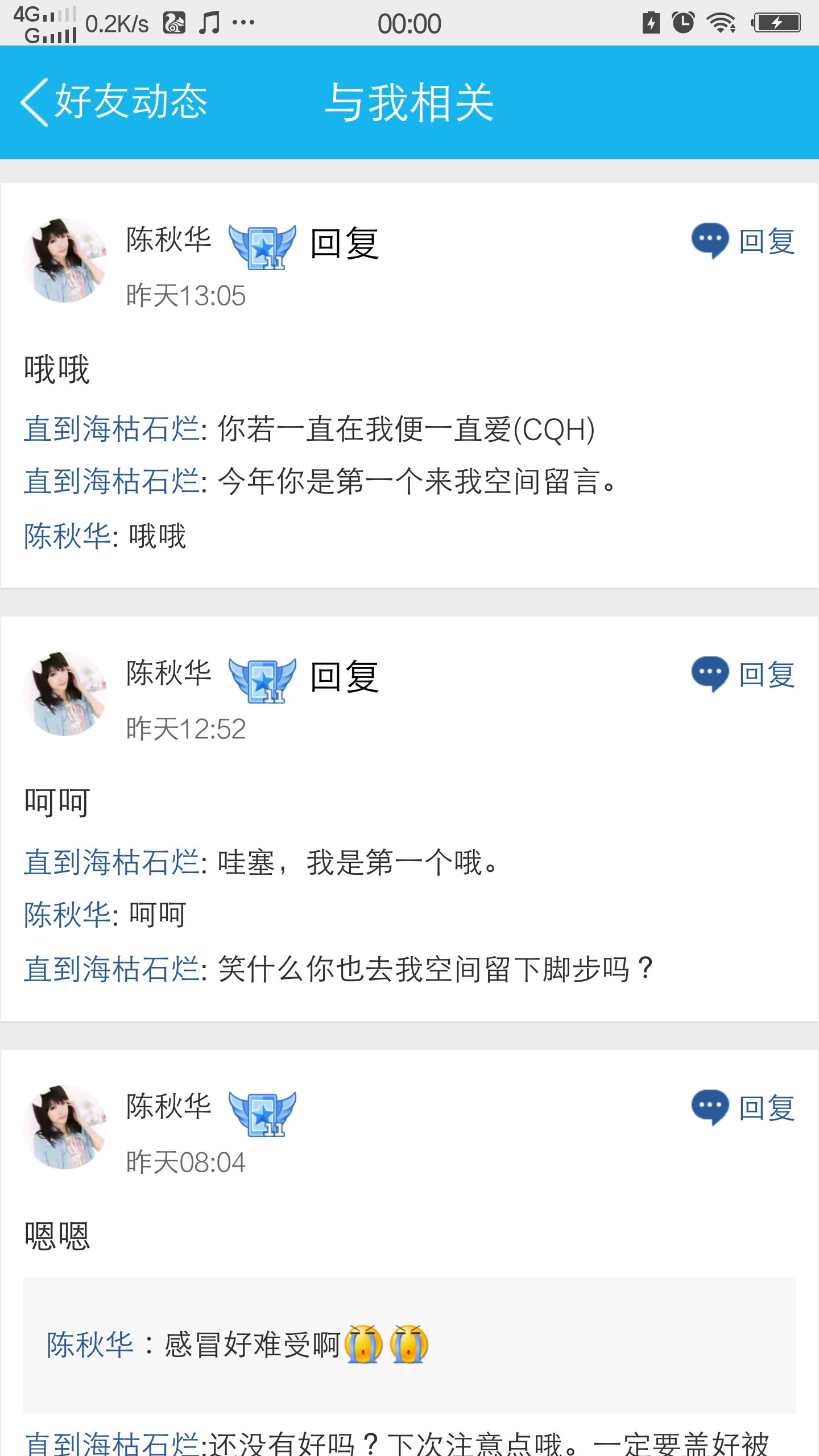
Task: Tap 陈秋华 link before the 哦哦 comment
Action: [67, 536]
